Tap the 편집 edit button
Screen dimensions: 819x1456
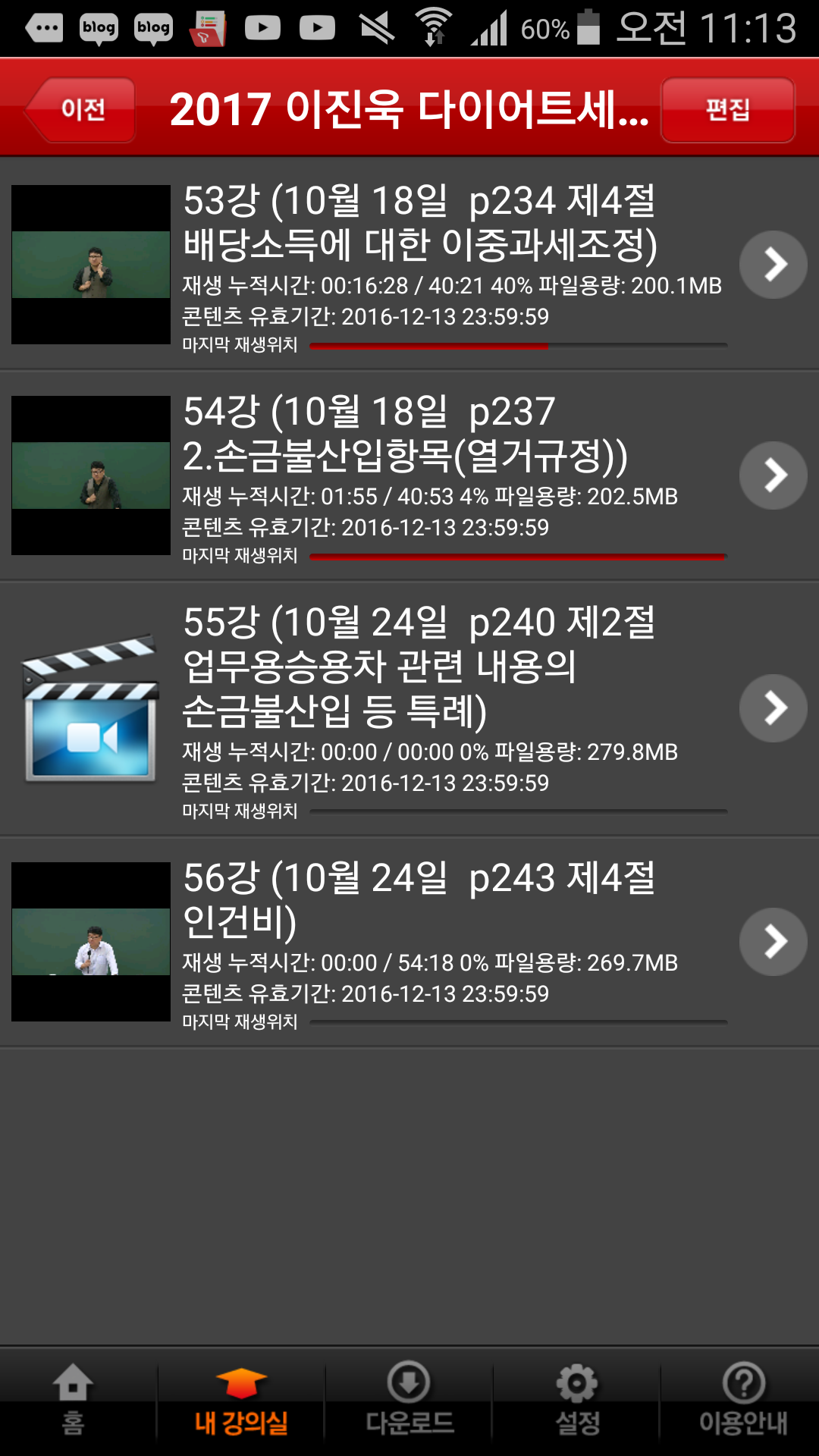pyautogui.click(x=727, y=110)
